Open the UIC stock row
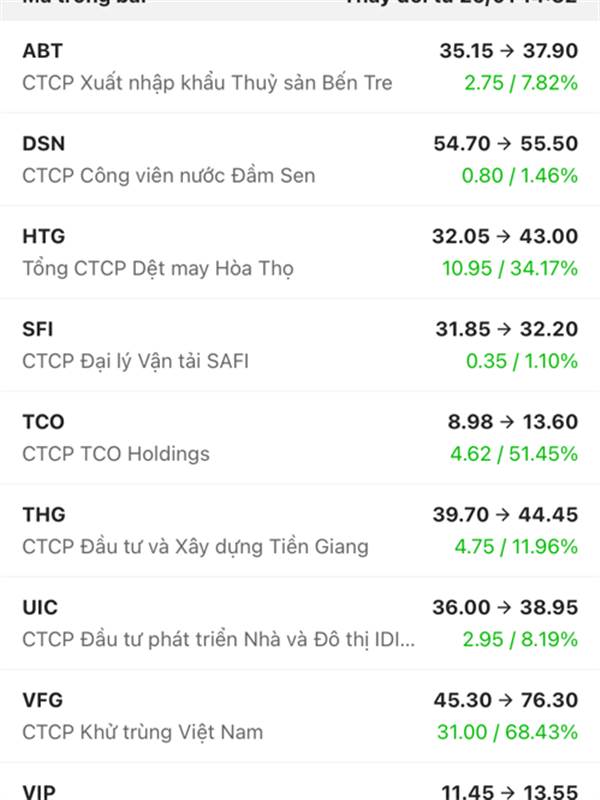 click(x=300, y=623)
